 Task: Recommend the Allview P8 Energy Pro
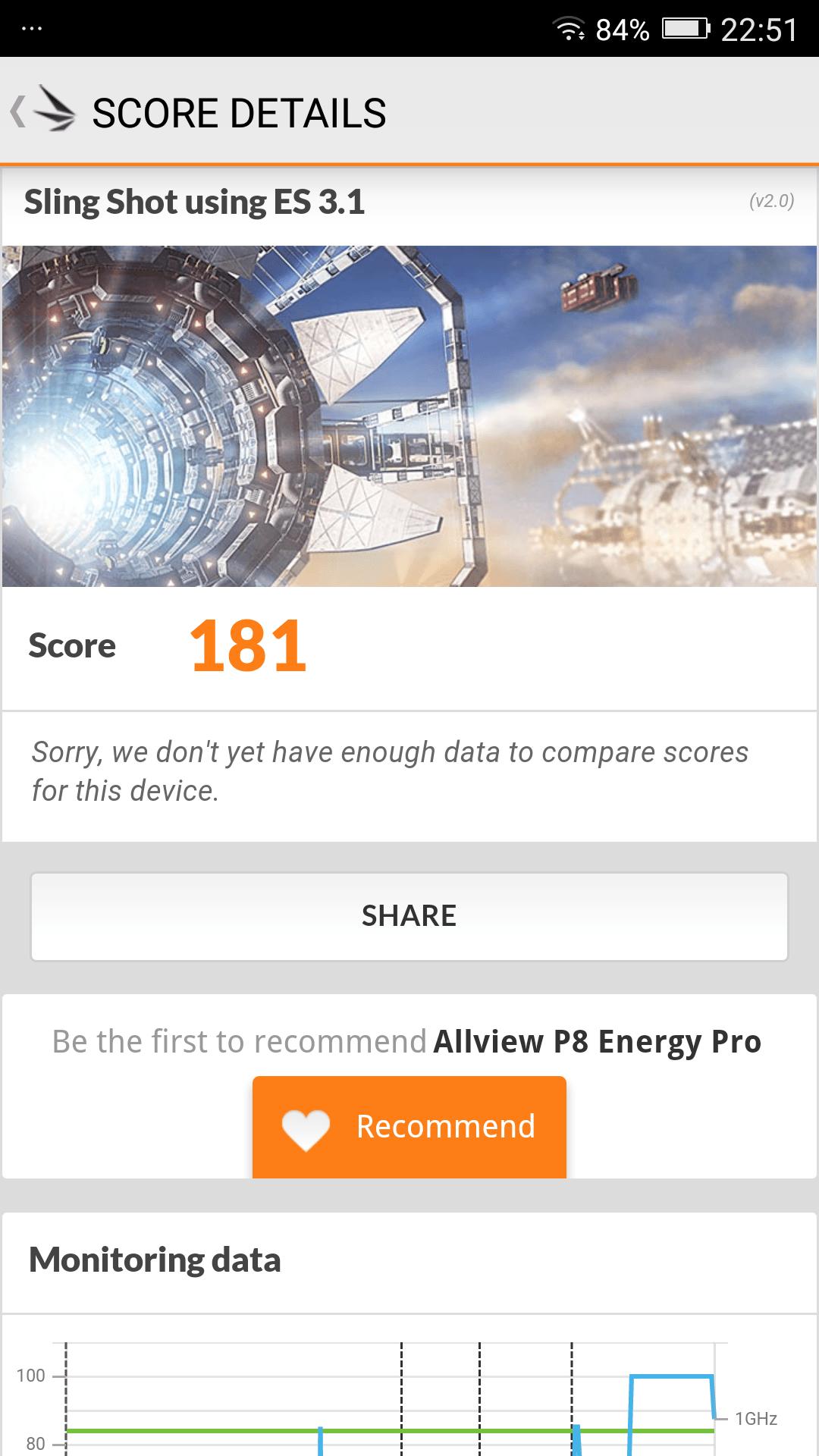click(x=409, y=1127)
